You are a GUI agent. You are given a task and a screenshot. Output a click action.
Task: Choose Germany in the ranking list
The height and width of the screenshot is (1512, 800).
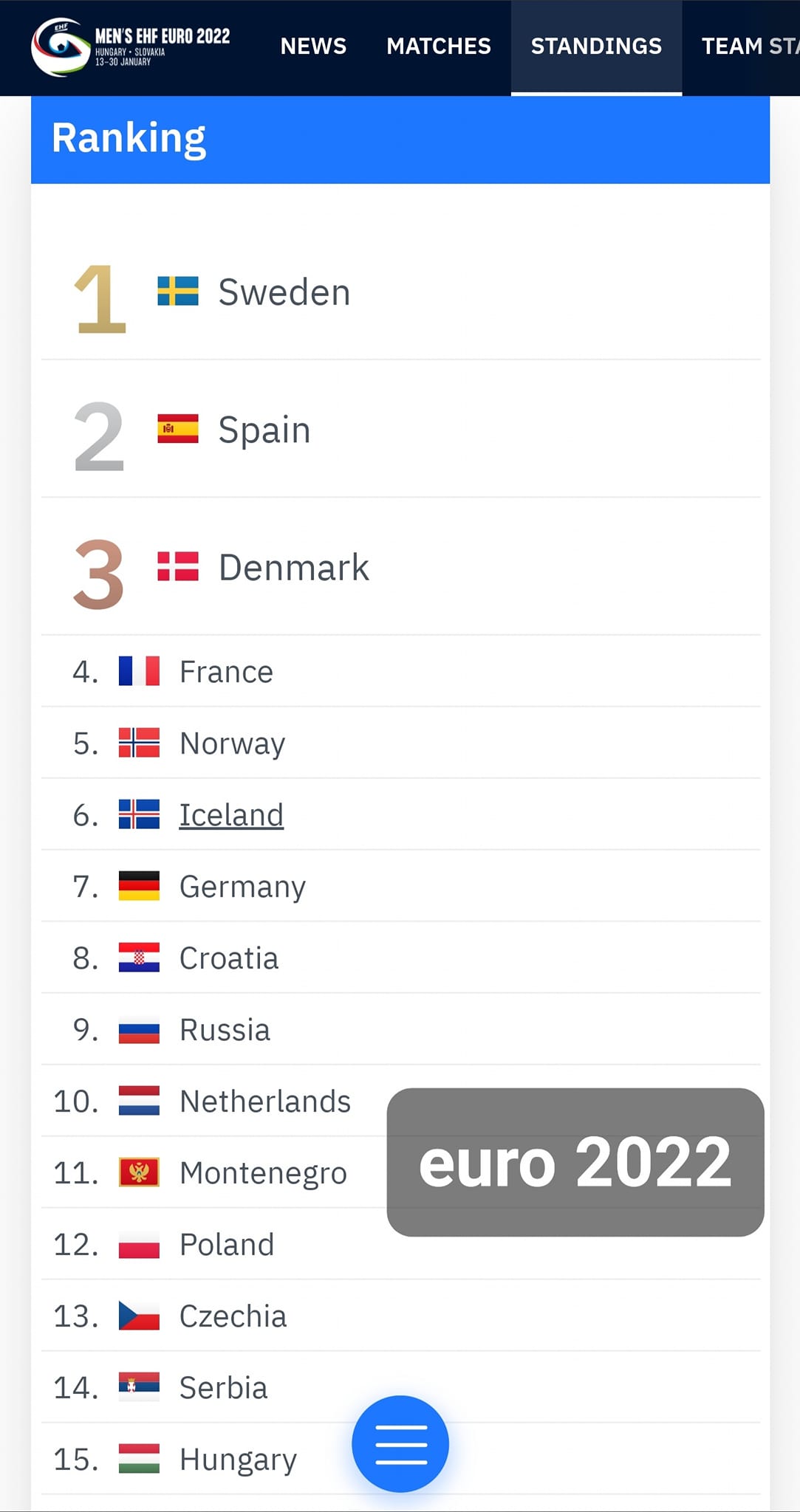coord(242,887)
